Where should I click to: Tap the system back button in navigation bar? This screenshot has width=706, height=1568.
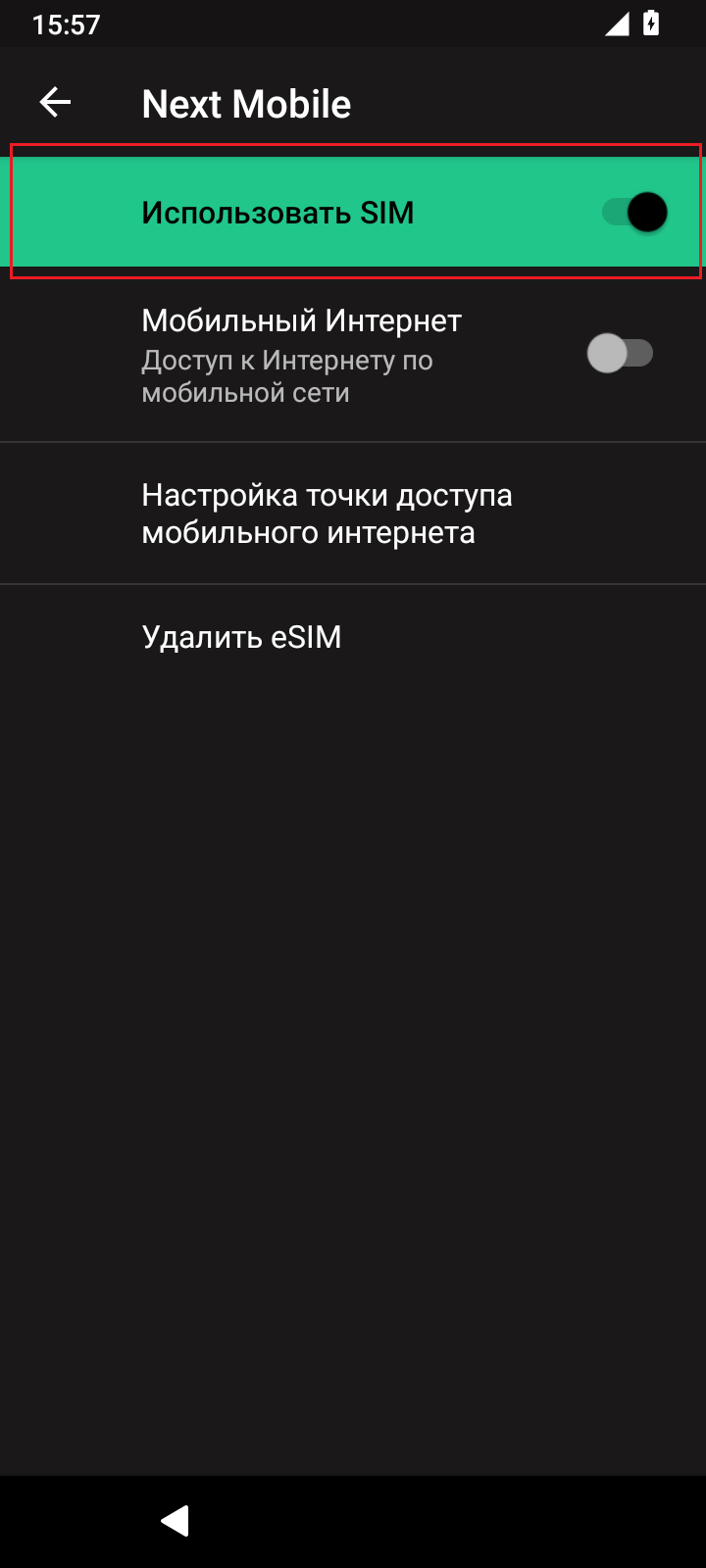point(176,1521)
